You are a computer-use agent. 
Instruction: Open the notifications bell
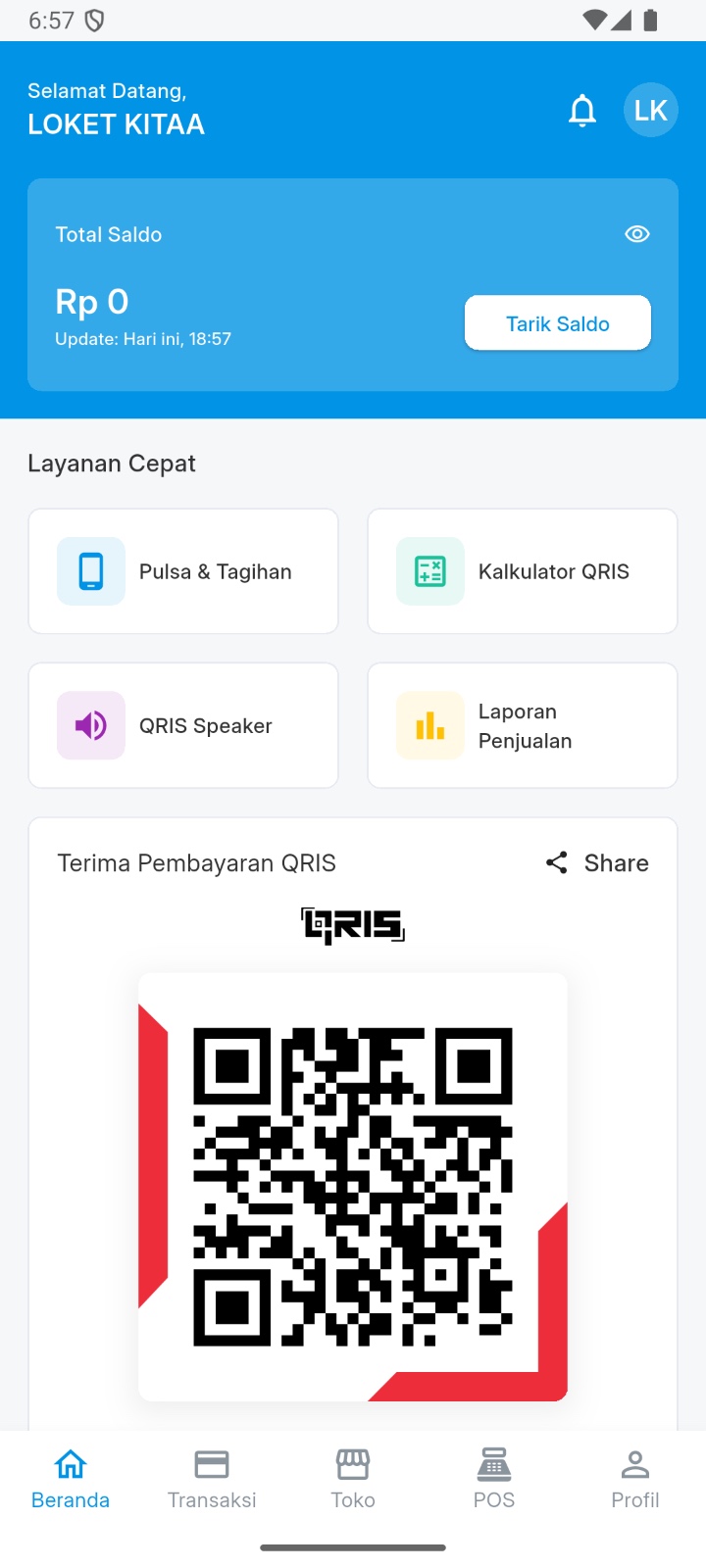point(582,111)
